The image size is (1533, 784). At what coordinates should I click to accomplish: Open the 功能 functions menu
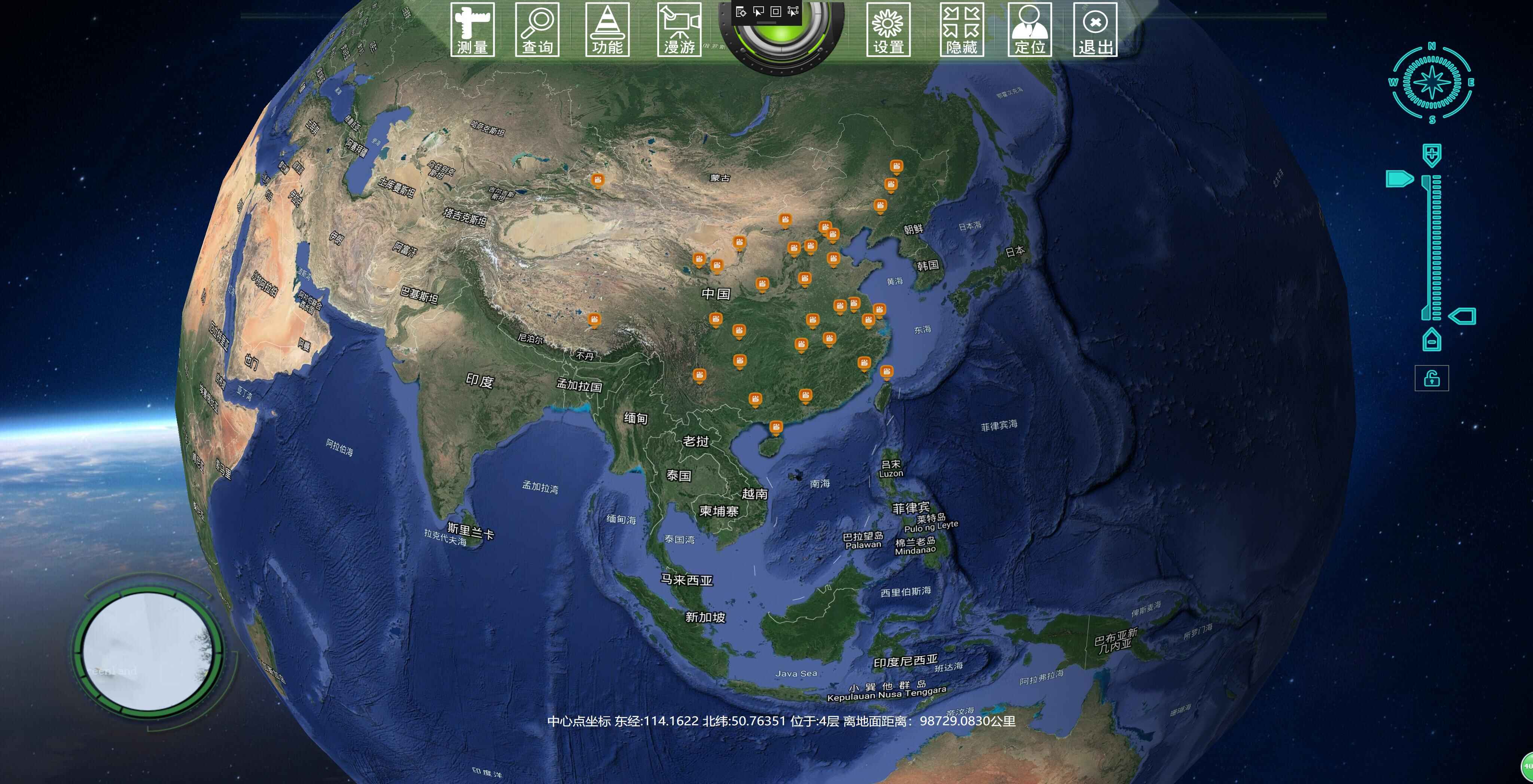pos(607,30)
